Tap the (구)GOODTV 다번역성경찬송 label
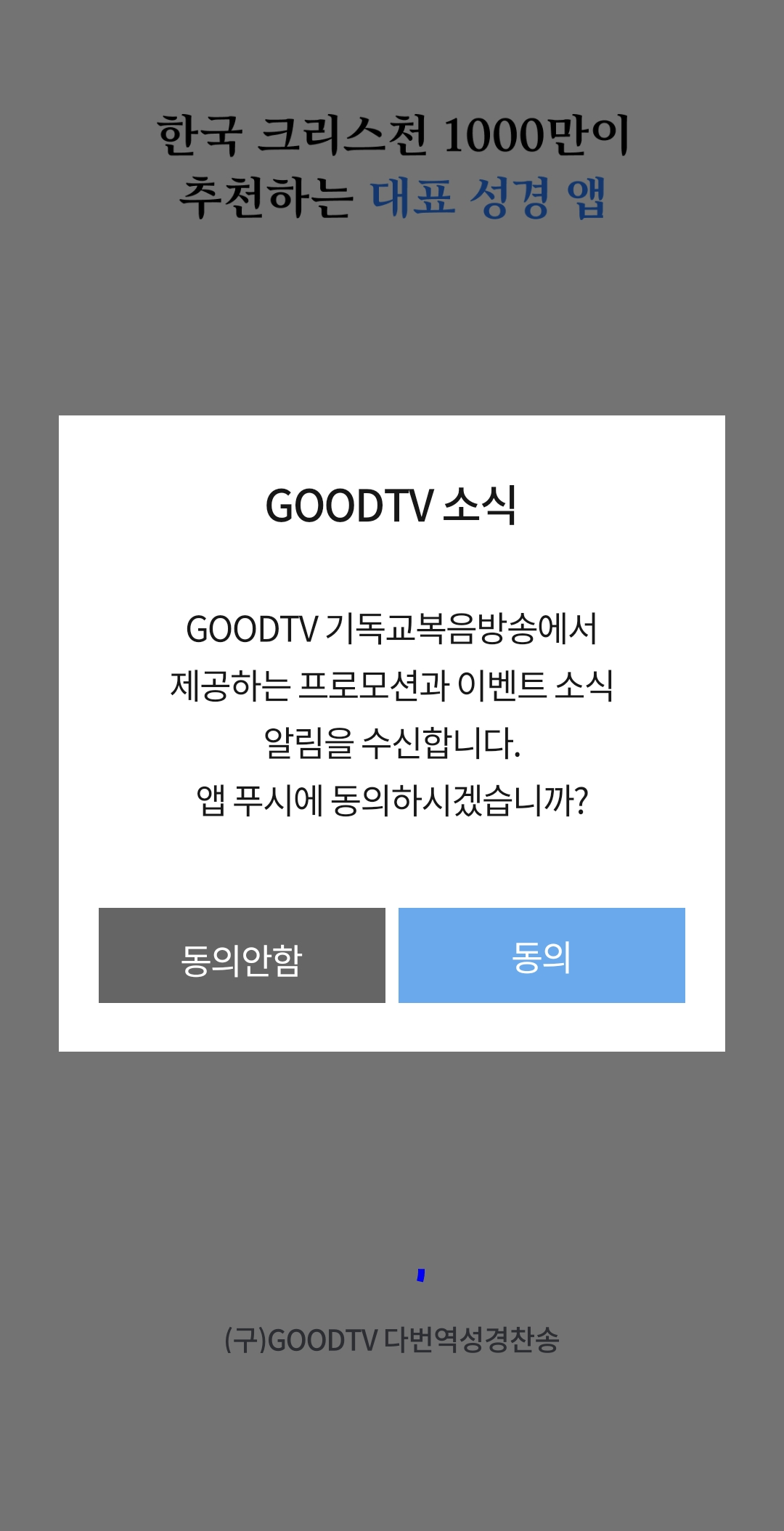The width and height of the screenshot is (784, 1531). click(x=392, y=1336)
